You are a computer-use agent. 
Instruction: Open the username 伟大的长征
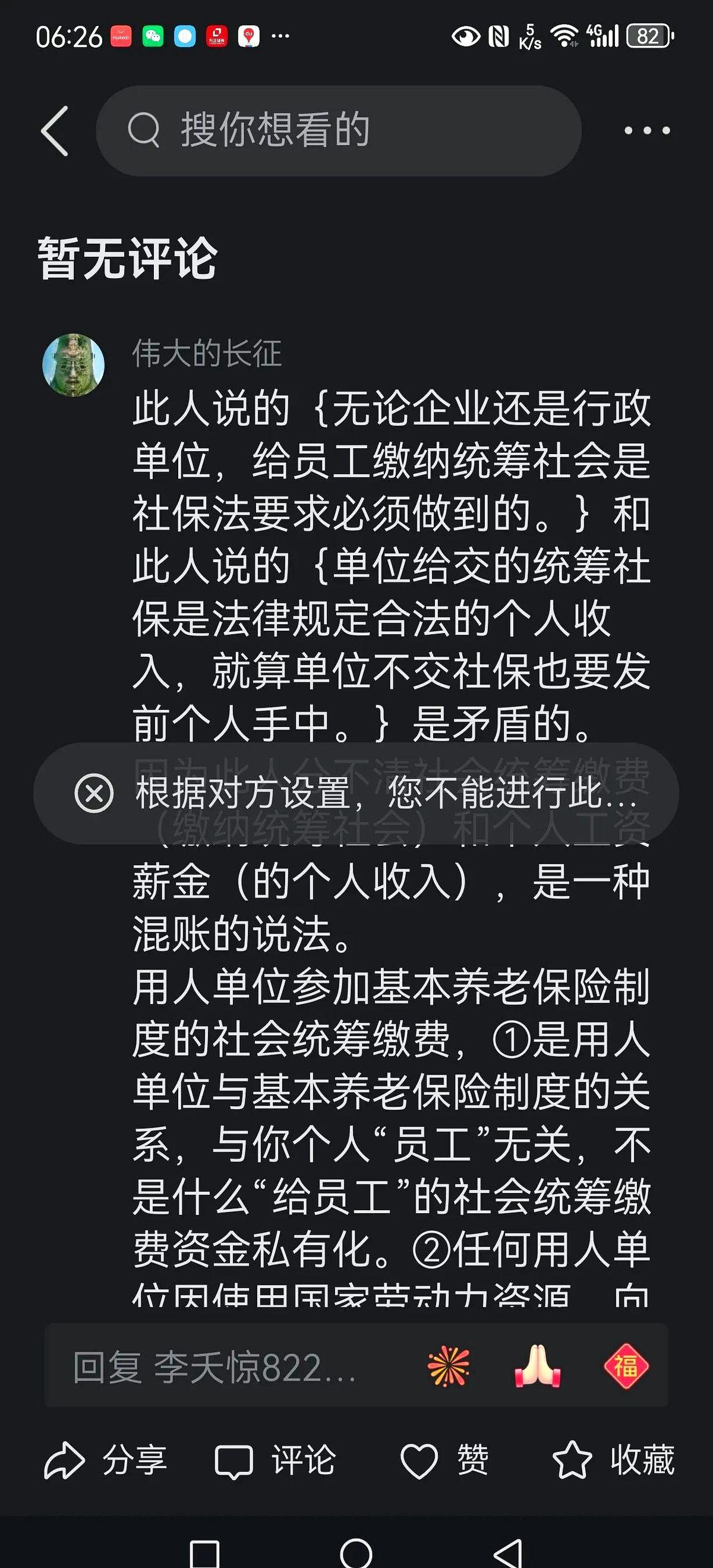click(207, 354)
